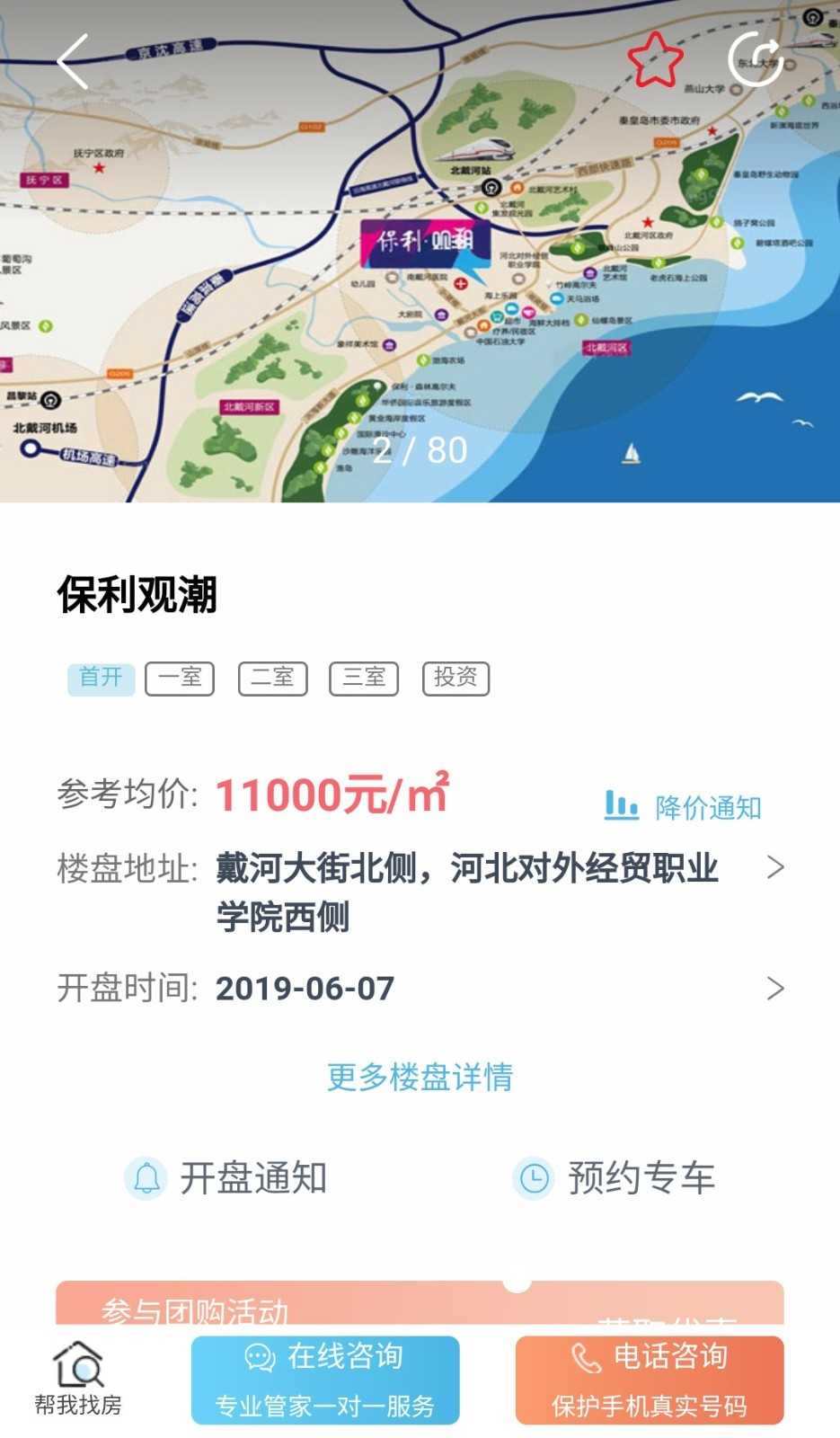This screenshot has height=1438, width=840.
Task: Open the 楼盘地址 address row
Action: pyautogui.click(x=420, y=892)
